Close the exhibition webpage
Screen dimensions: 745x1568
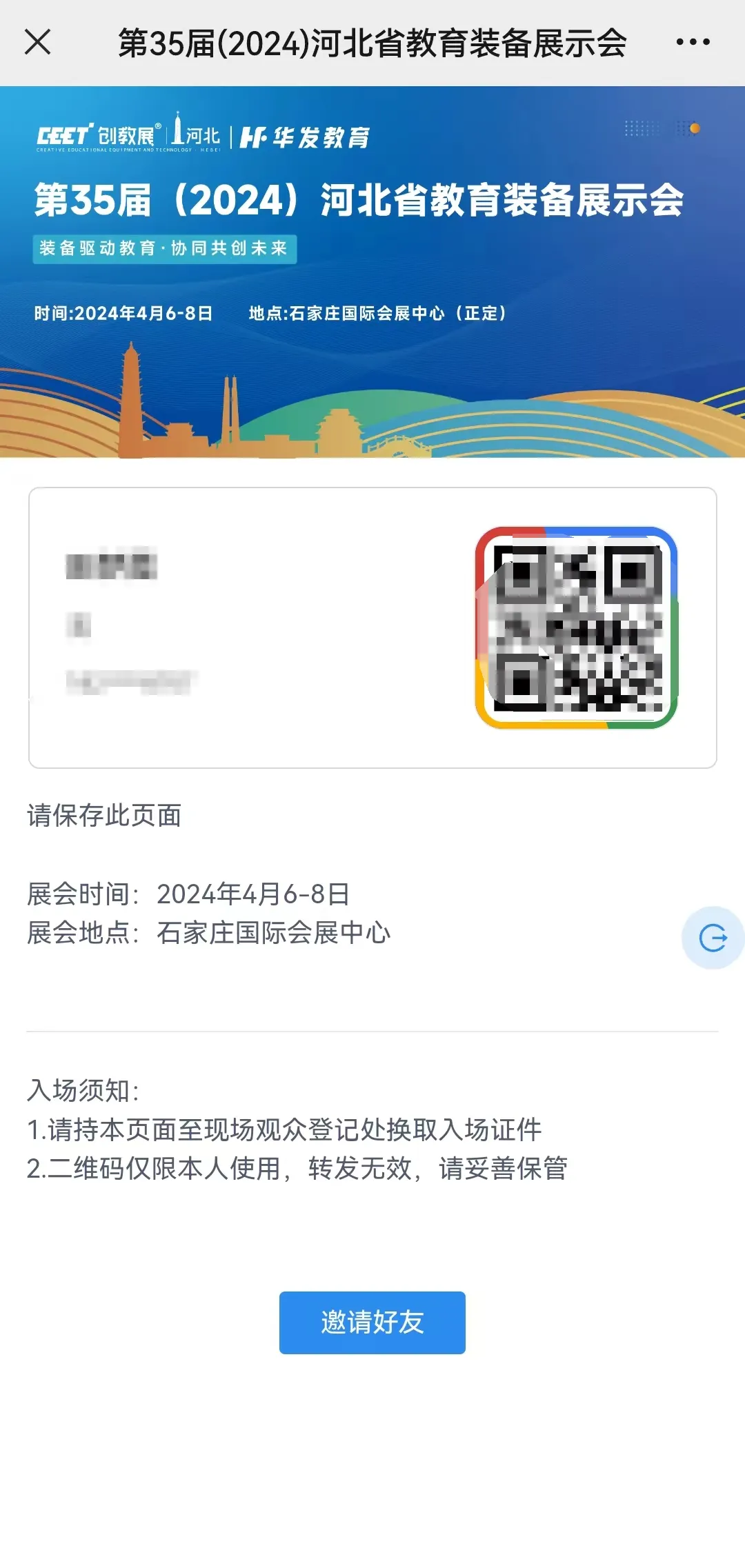tap(38, 42)
